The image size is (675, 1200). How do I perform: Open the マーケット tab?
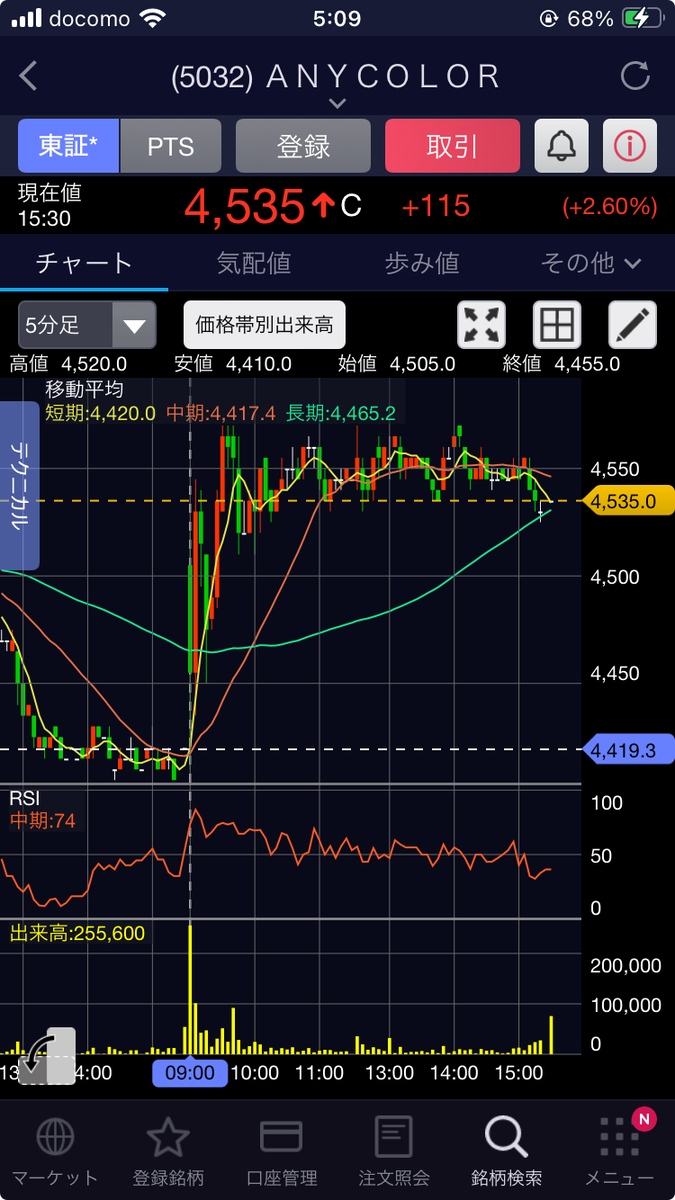pos(54,1151)
